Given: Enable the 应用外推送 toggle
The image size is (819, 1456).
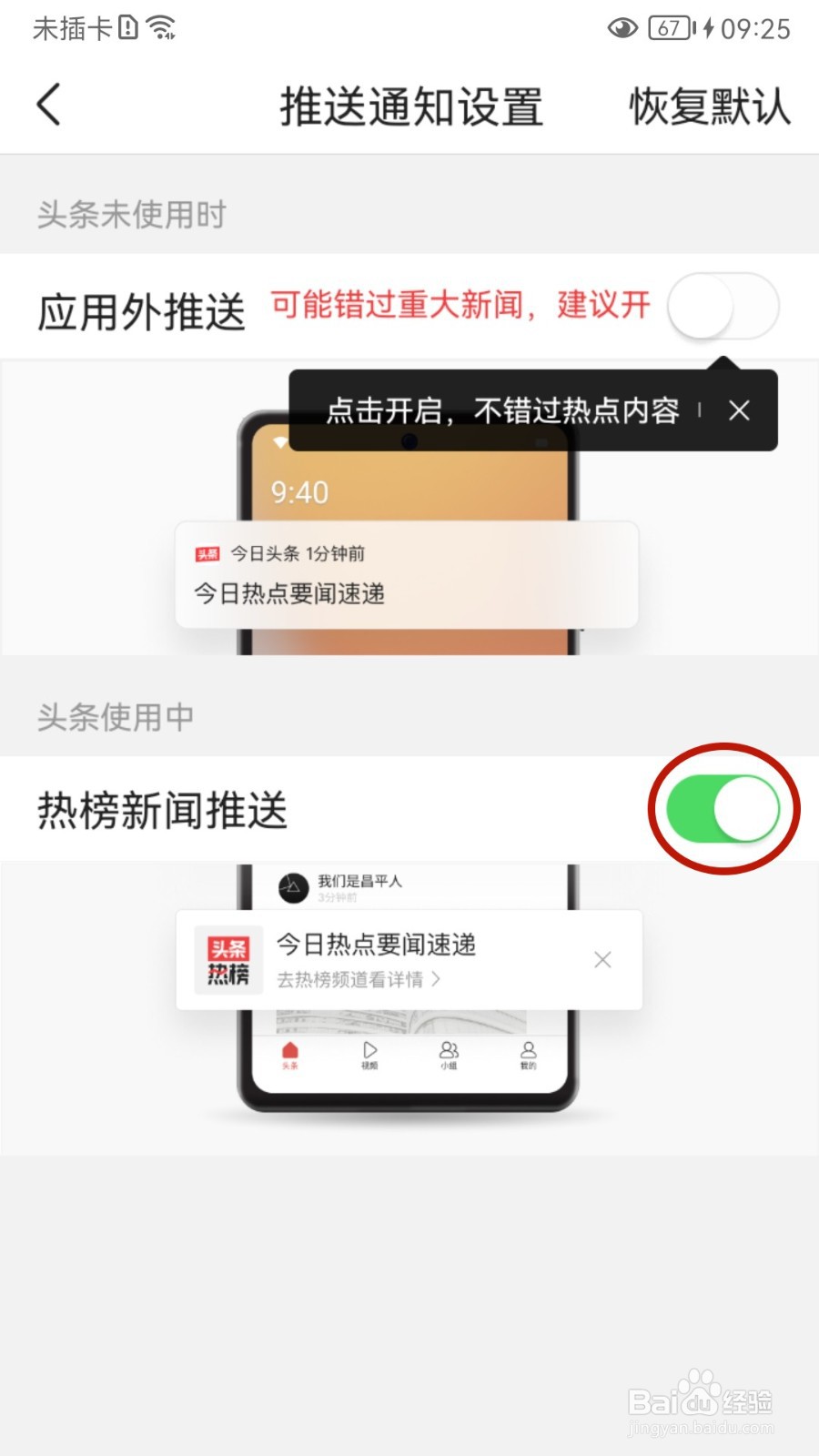Looking at the screenshot, I should pyautogui.click(x=722, y=307).
